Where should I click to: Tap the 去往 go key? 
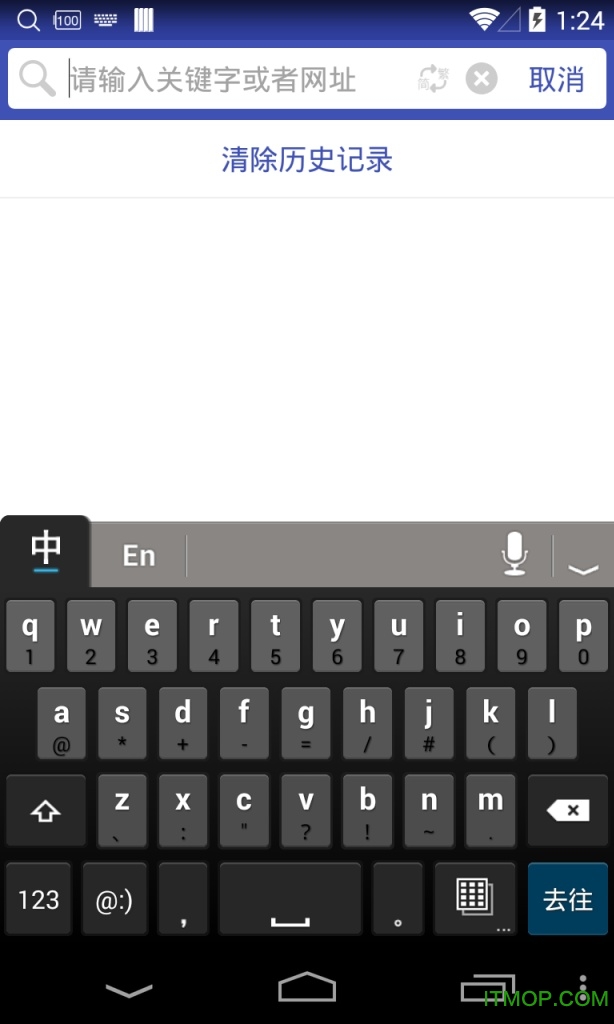coord(567,899)
